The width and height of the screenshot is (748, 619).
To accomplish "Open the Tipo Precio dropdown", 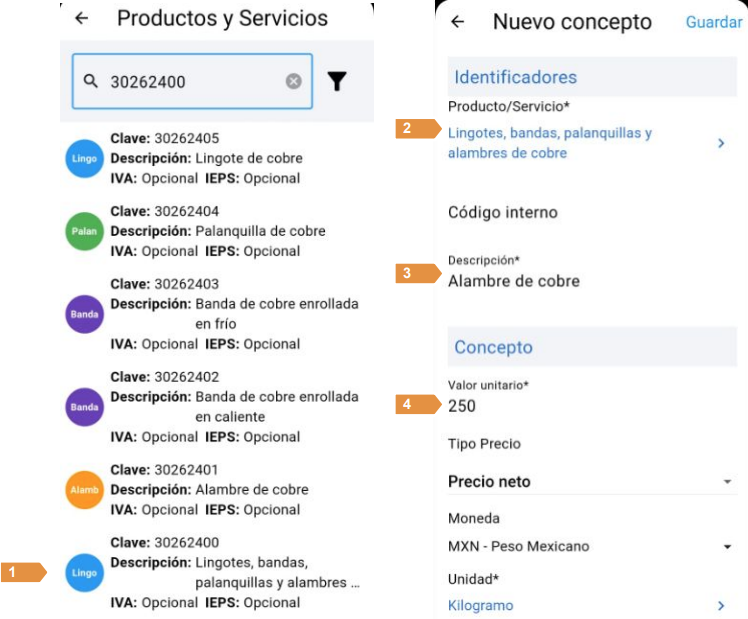I will pyautogui.click(x=590, y=481).
